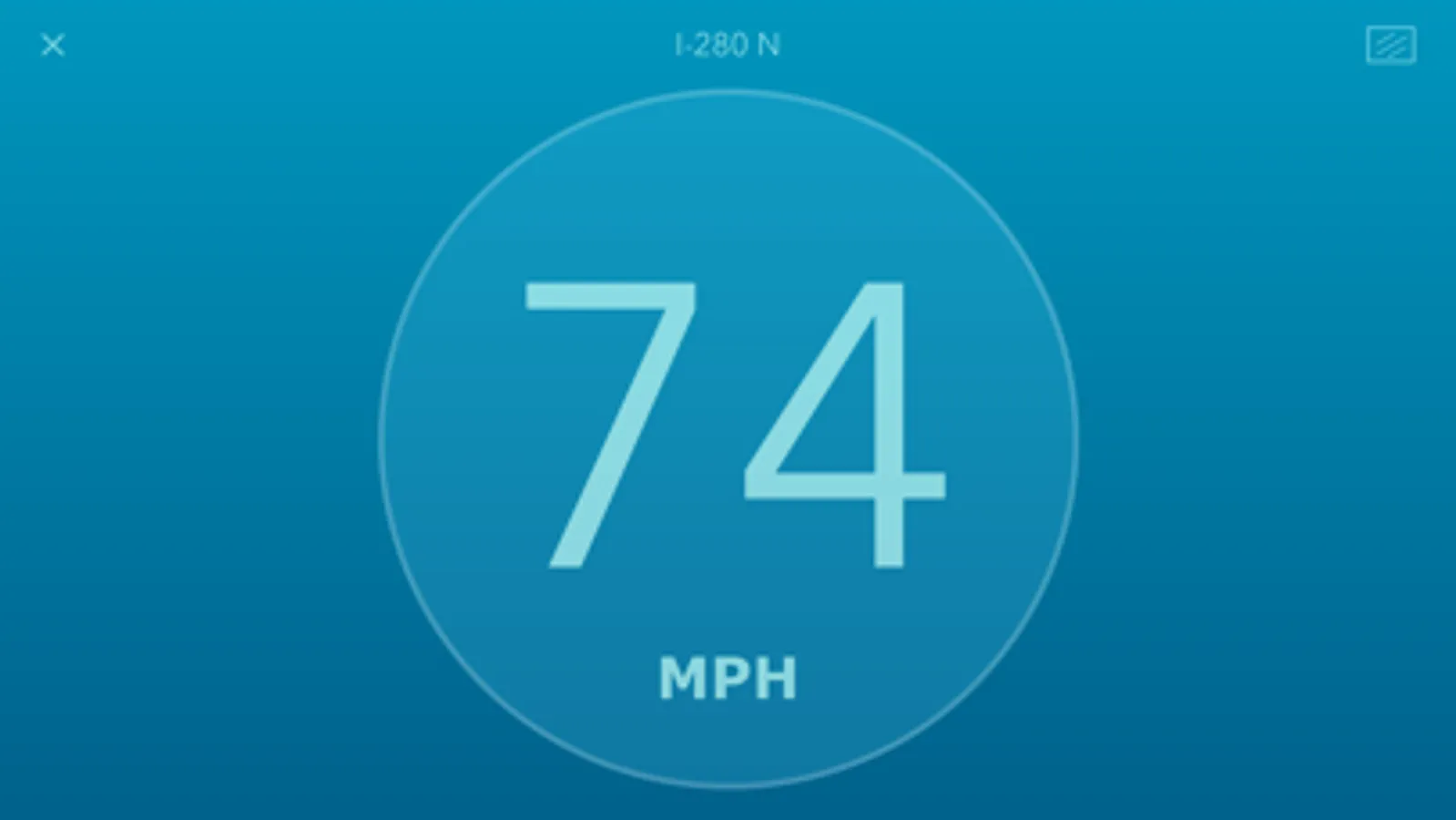Close the speedometer screen
This screenshot has width=1456, height=820.
[53, 45]
